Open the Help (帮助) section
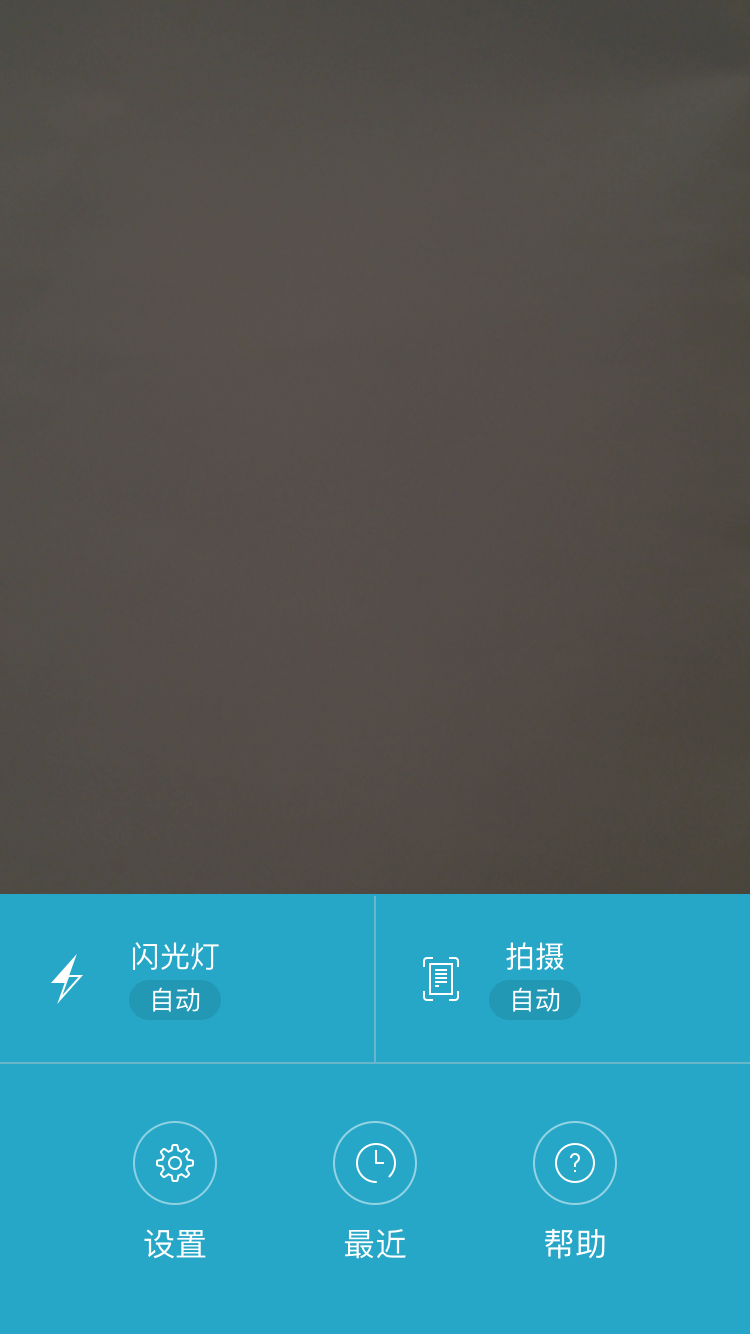Screen dimensions: 750x1334 [x=575, y=1163]
